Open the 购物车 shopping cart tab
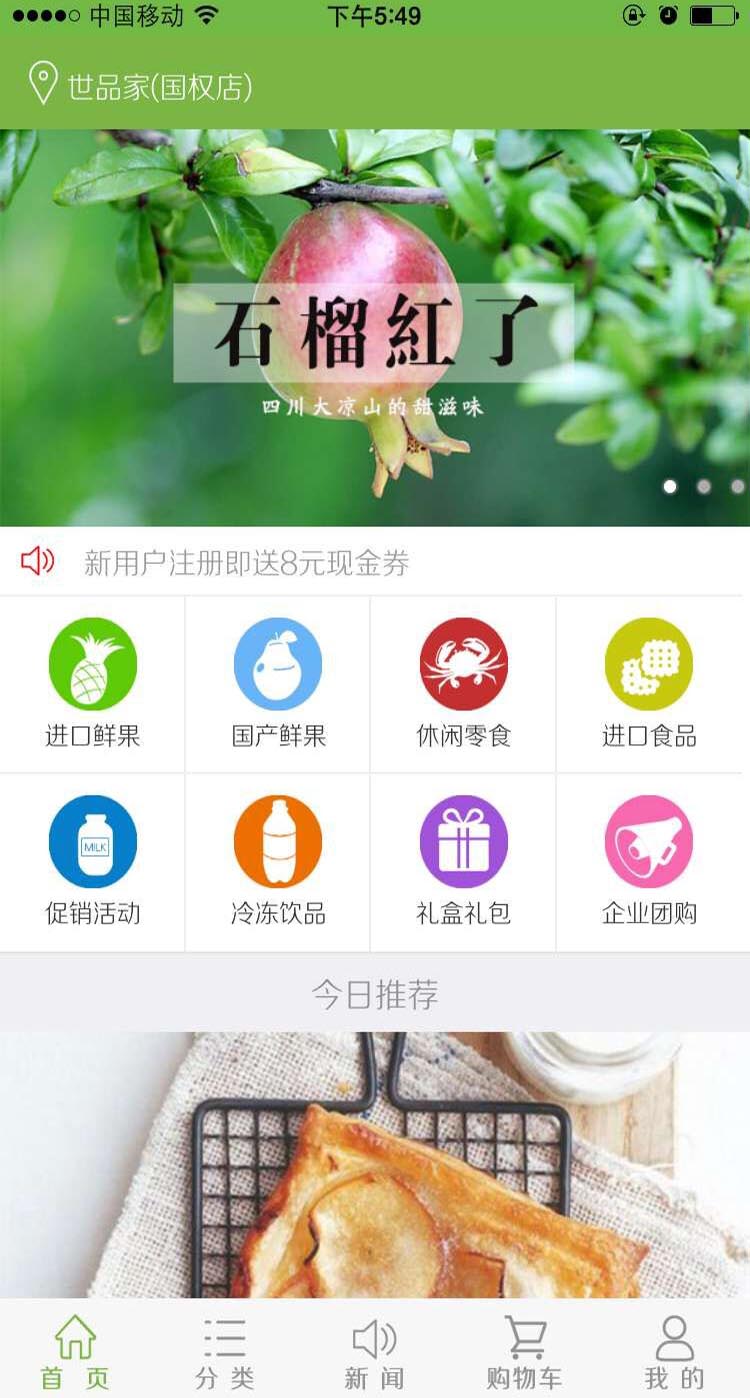Image resolution: width=750 pixels, height=1398 pixels. pos(525,1351)
